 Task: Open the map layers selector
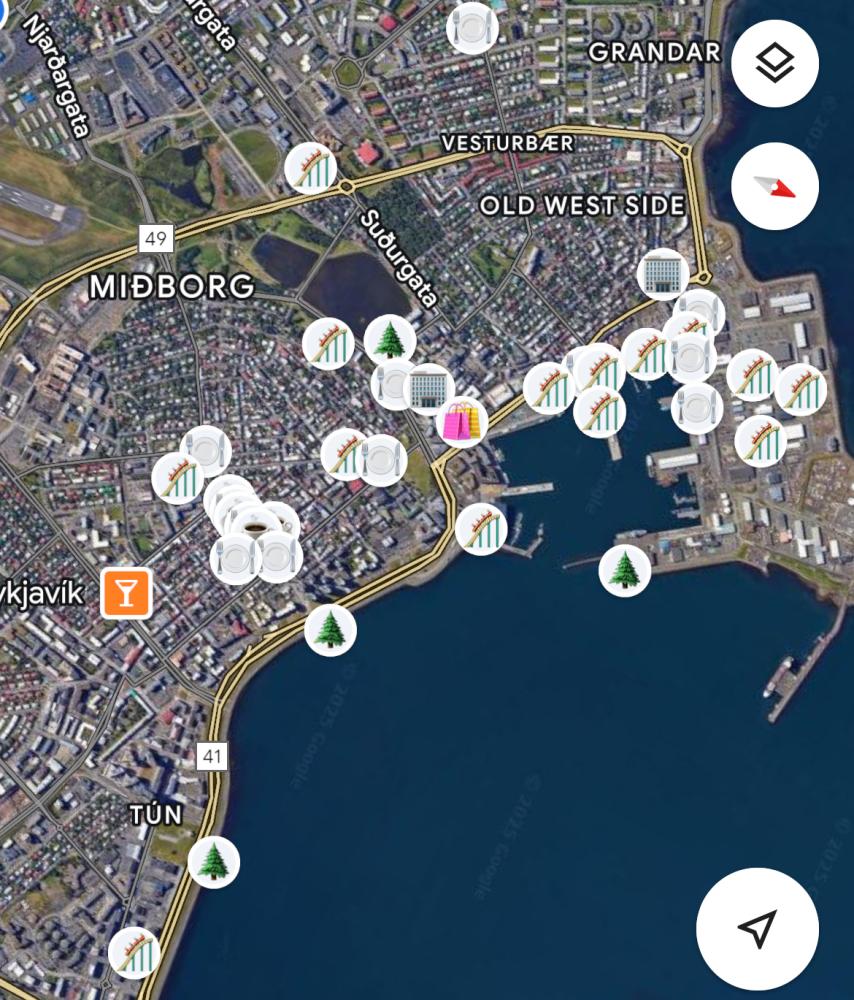(775, 64)
